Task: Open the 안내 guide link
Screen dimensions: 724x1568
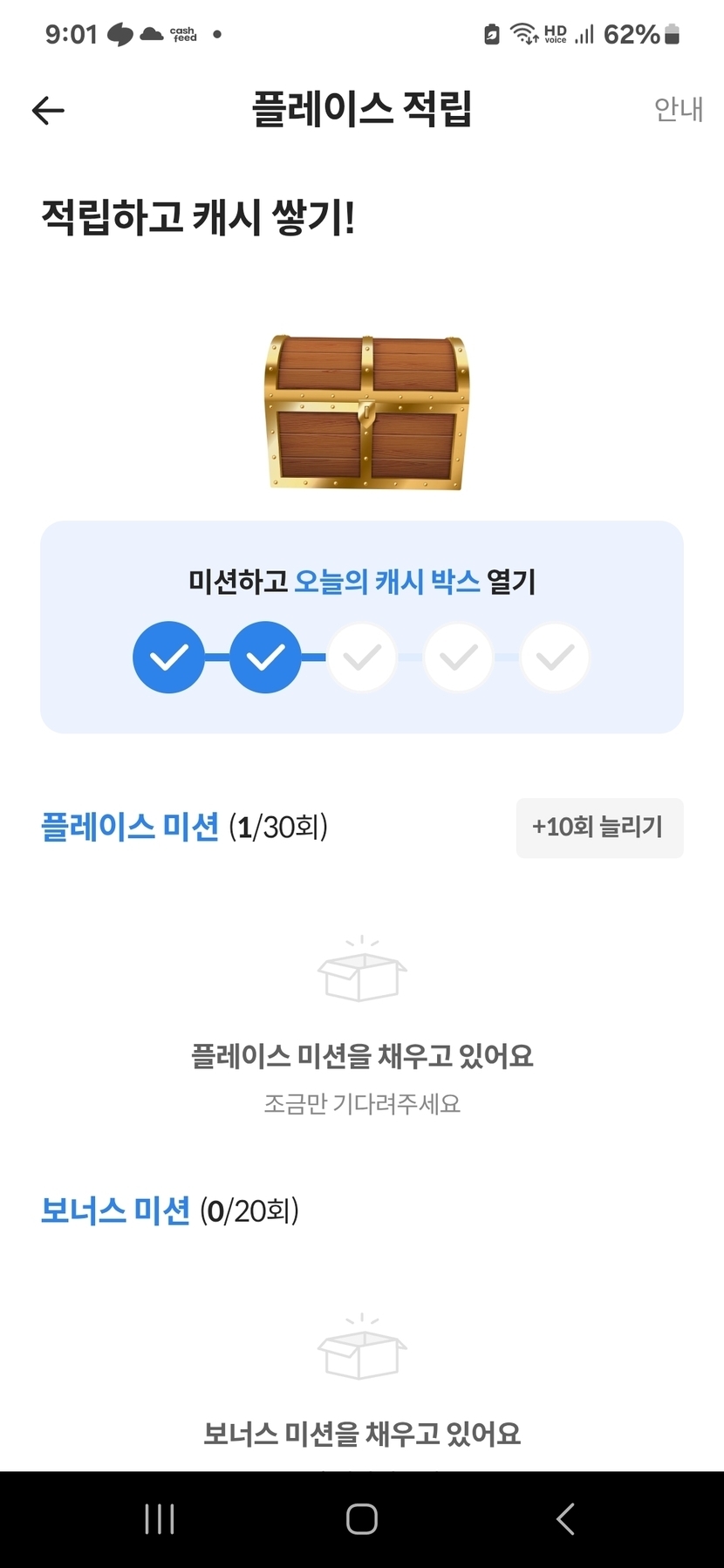Action: 678,110
